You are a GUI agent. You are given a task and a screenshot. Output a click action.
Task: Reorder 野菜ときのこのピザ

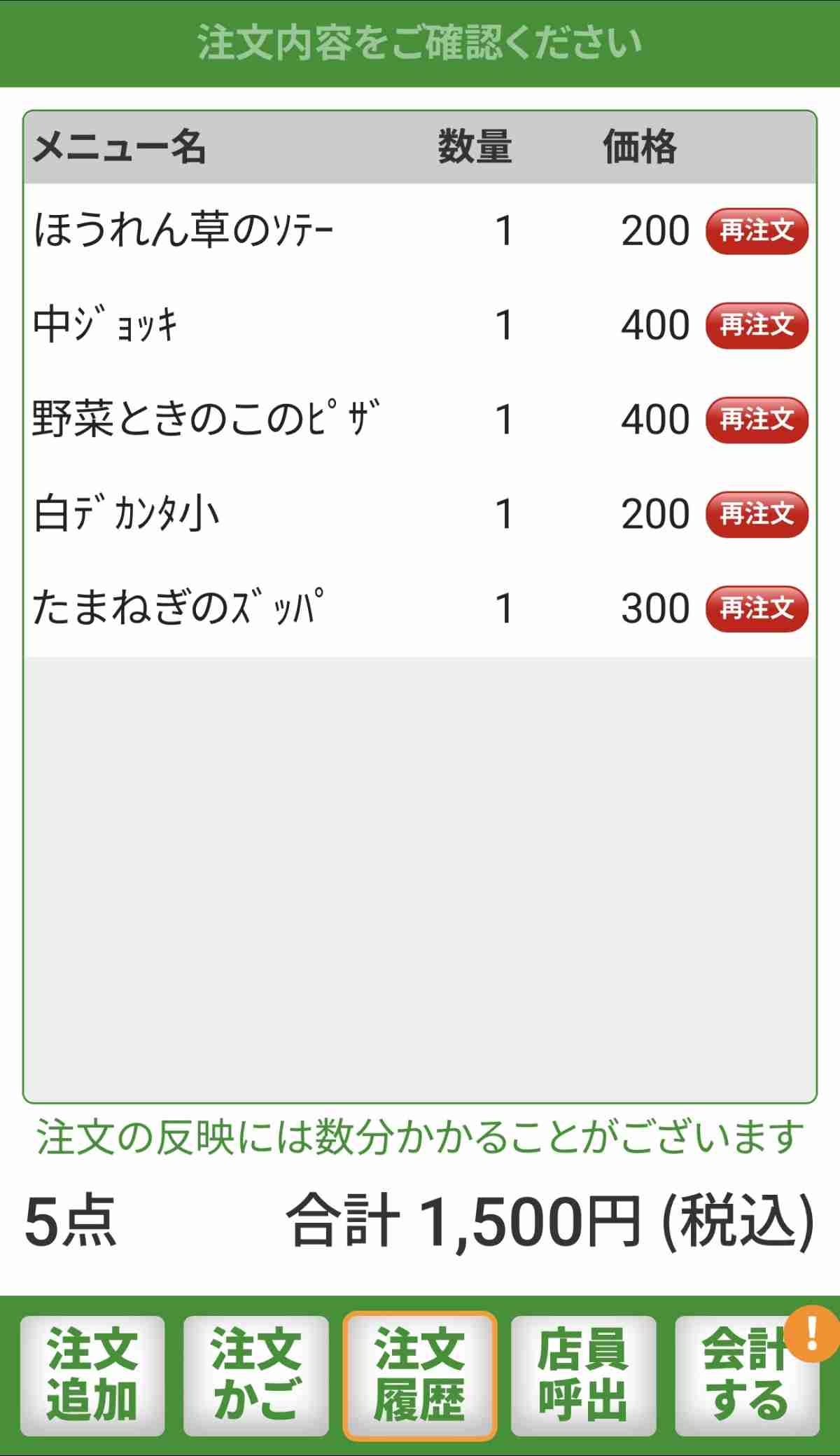[757, 420]
